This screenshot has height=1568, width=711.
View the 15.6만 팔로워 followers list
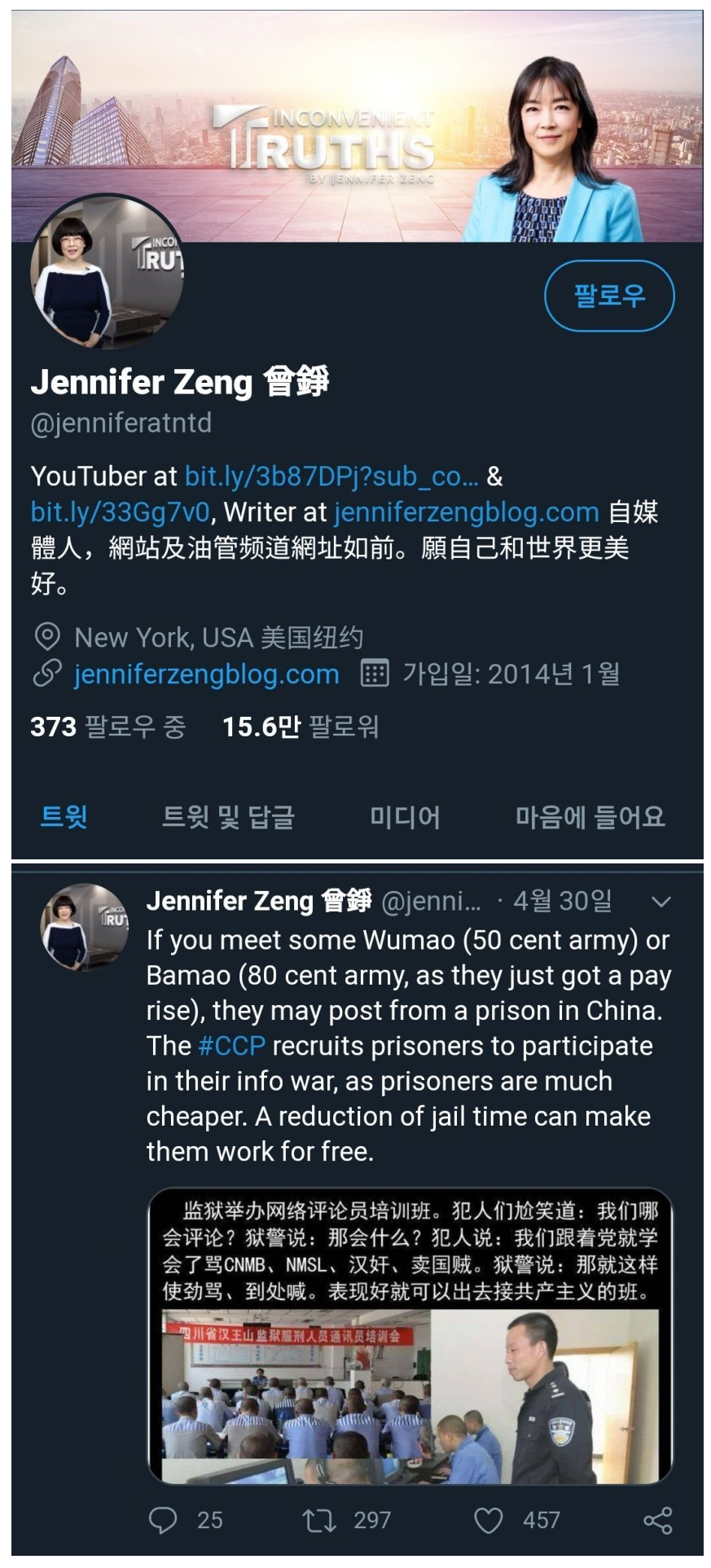(300, 727)
